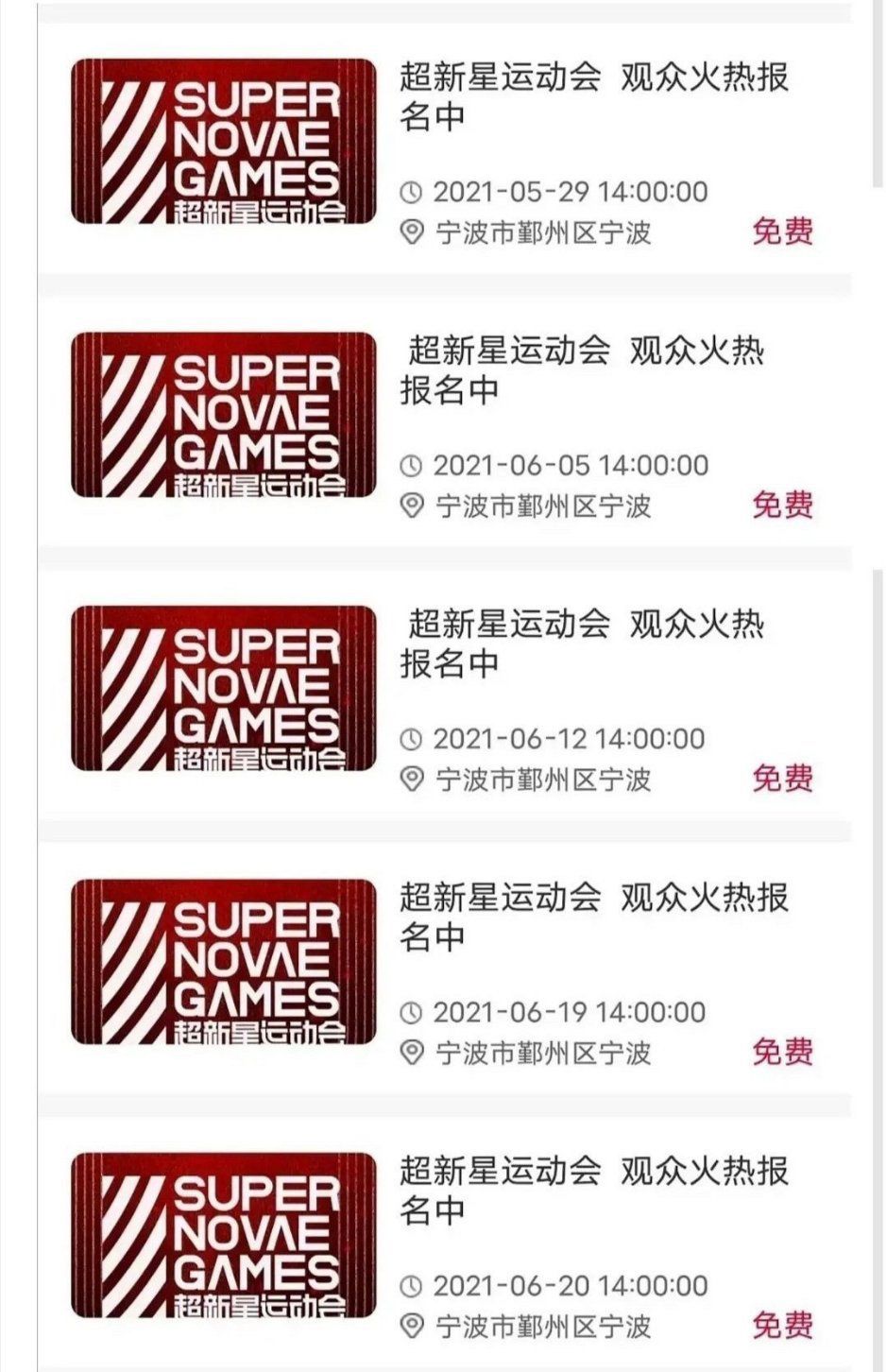This screenshot has height=1372, width=886.
Task: Choose the 2021-06-20 Super Novae Games event
Action: point(593,1190)
